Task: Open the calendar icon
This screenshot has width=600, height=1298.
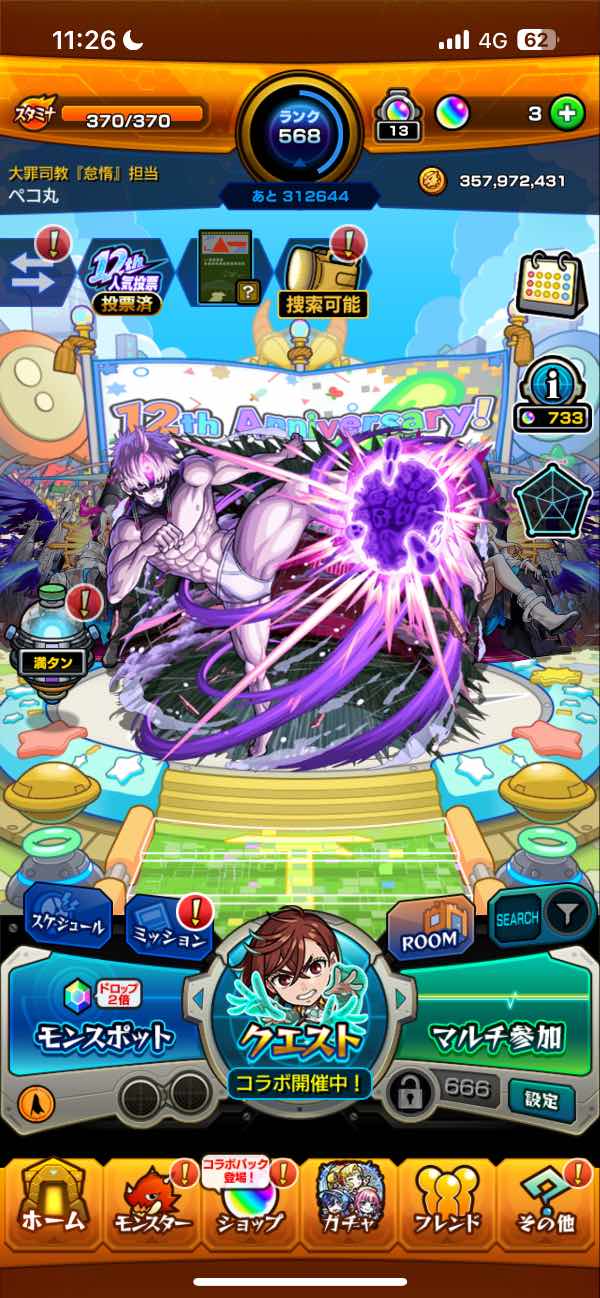Action: click(x=549, y=283)
